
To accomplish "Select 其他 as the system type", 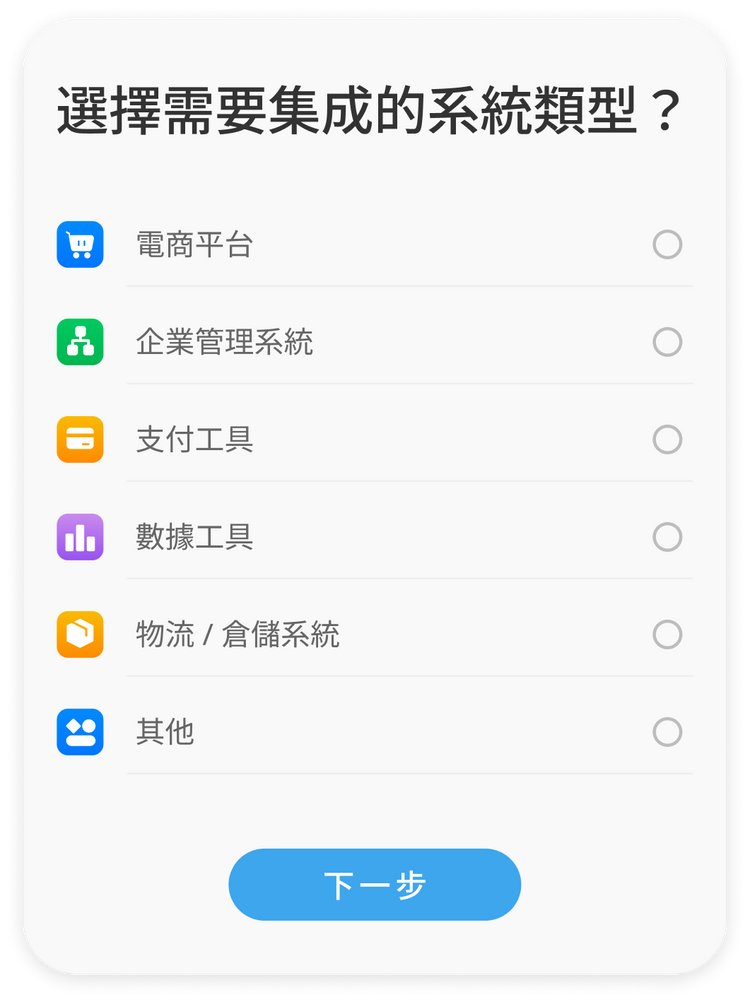I will point(667,732).
